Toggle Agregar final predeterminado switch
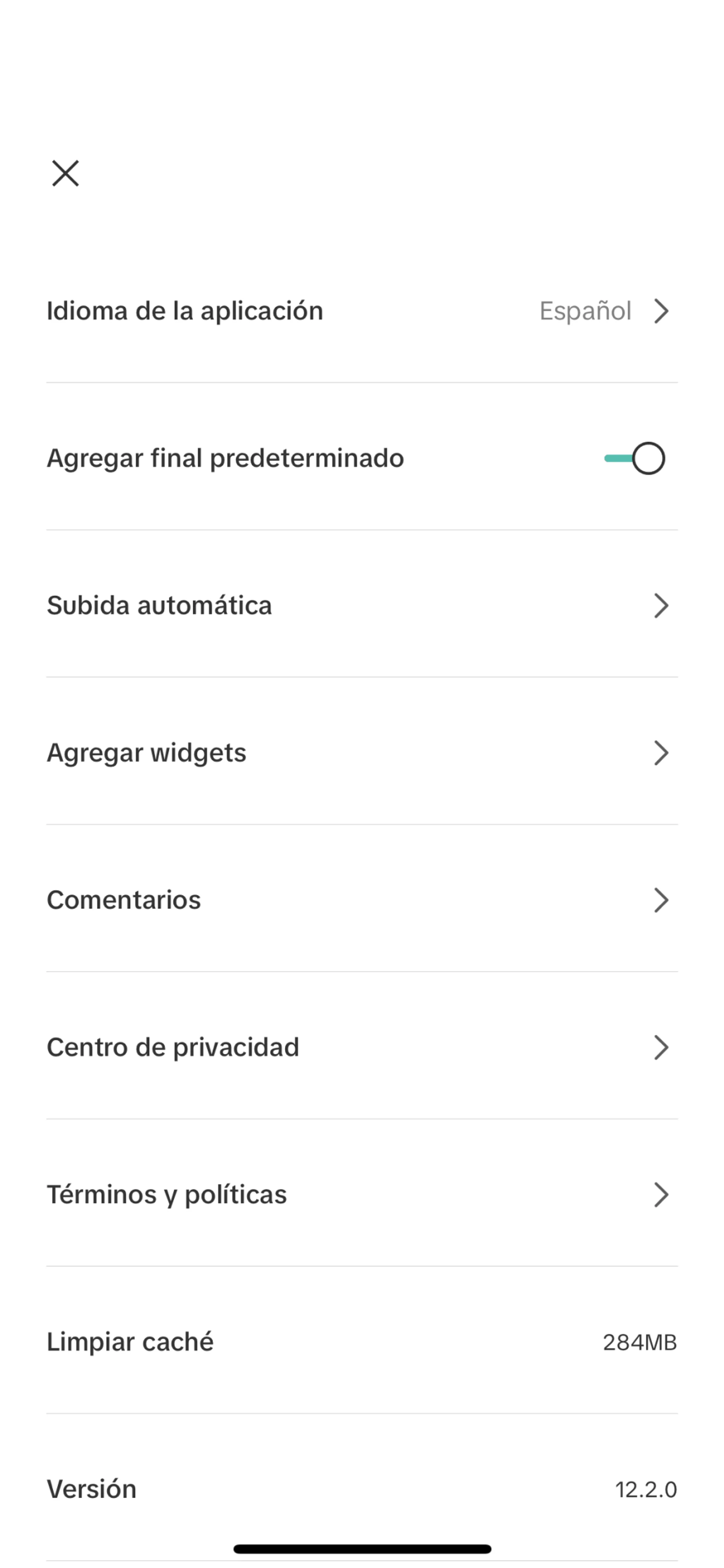The image size is (724, 1568). (635, 458)
